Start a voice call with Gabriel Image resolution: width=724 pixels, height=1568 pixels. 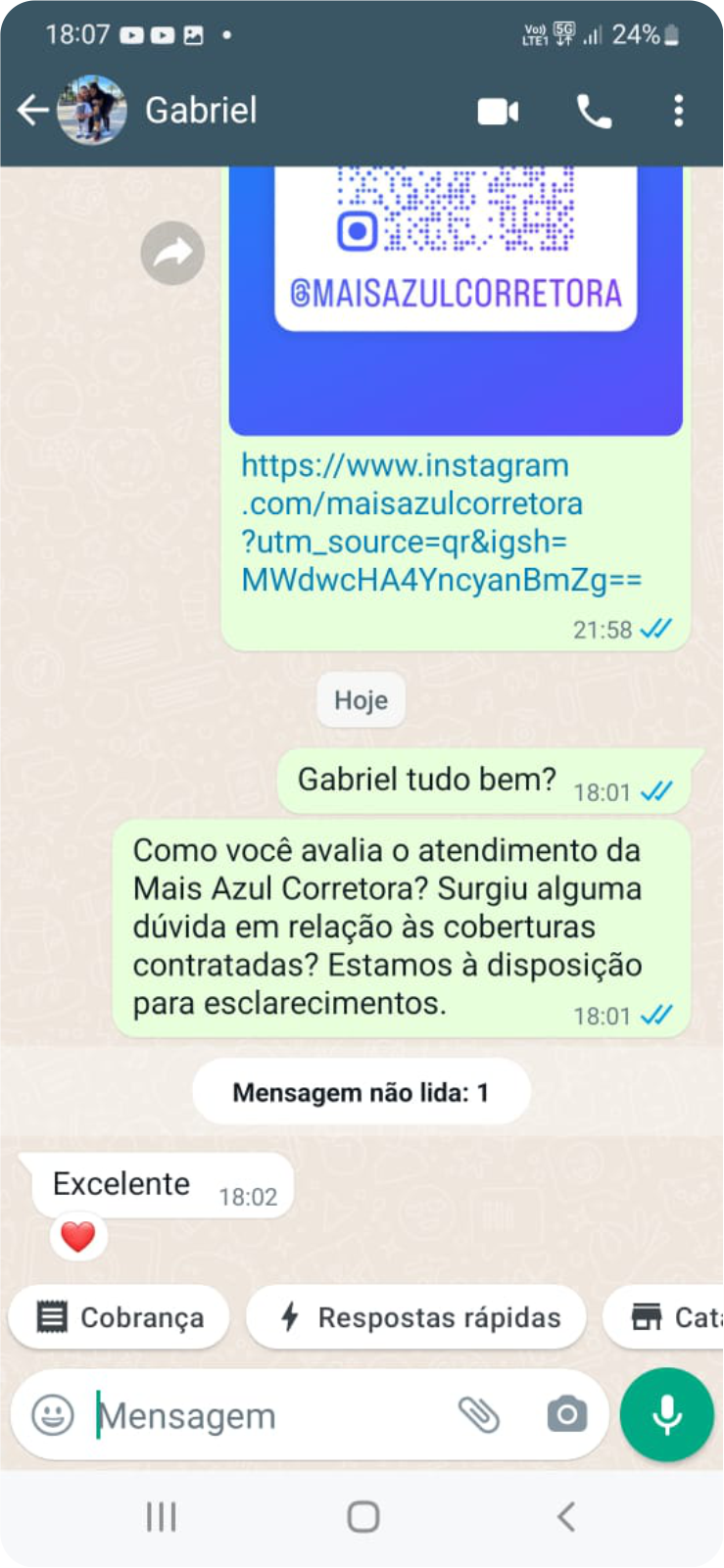[594, 112]
